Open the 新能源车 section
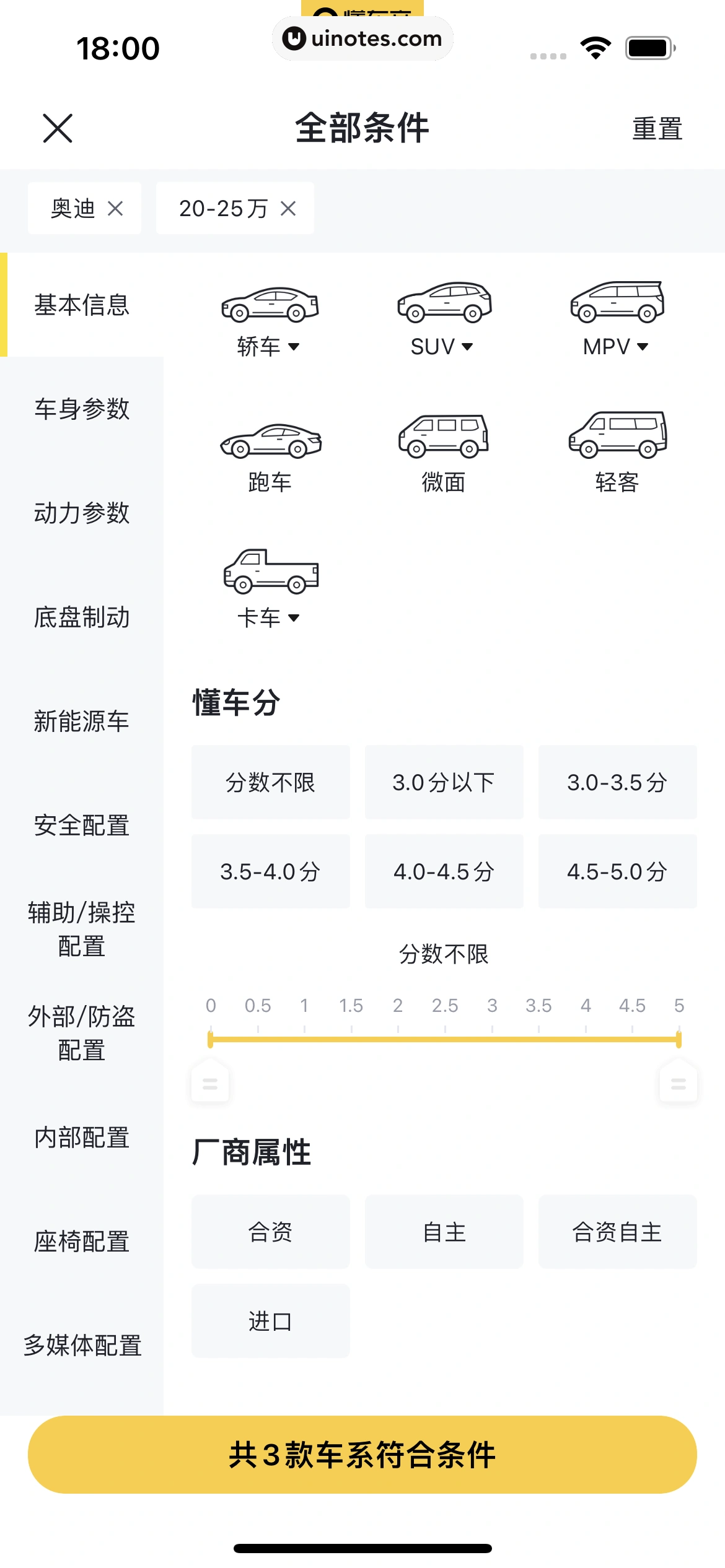 tap(82, 721)
